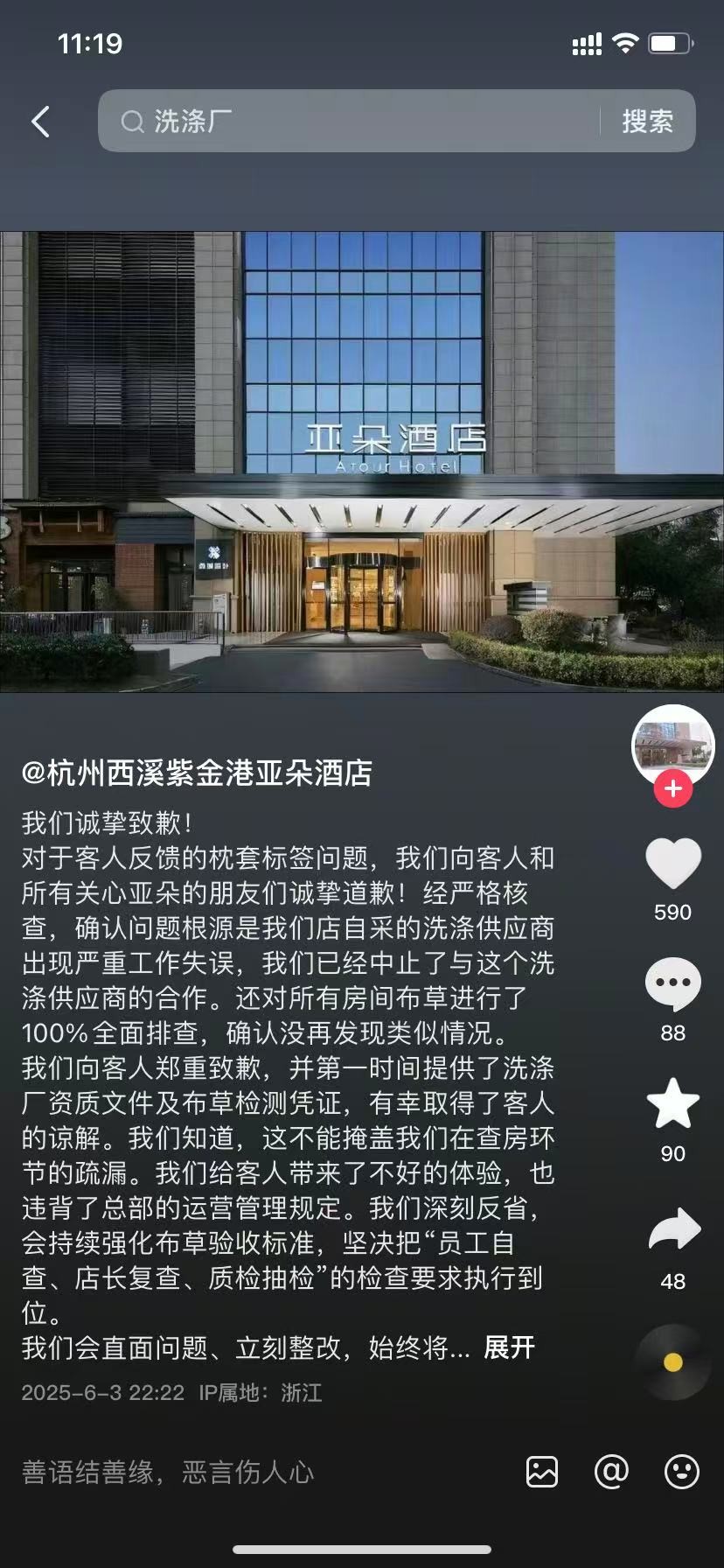
Task: Tap the 搜索 button
Action: click(x=647, y=121)
